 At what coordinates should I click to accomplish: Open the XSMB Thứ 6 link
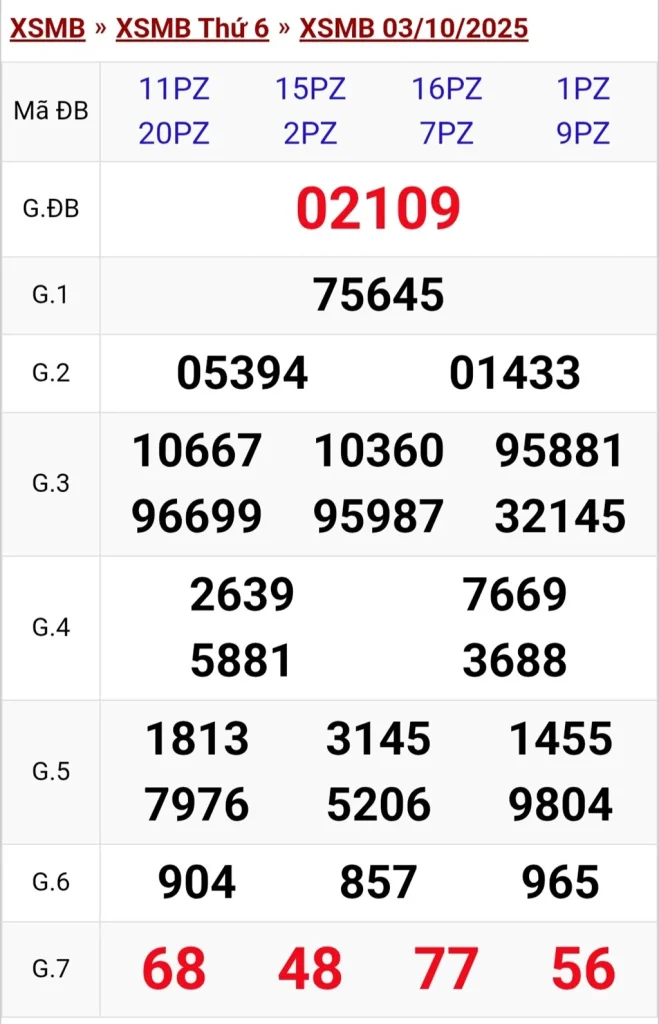pos(192,29)
